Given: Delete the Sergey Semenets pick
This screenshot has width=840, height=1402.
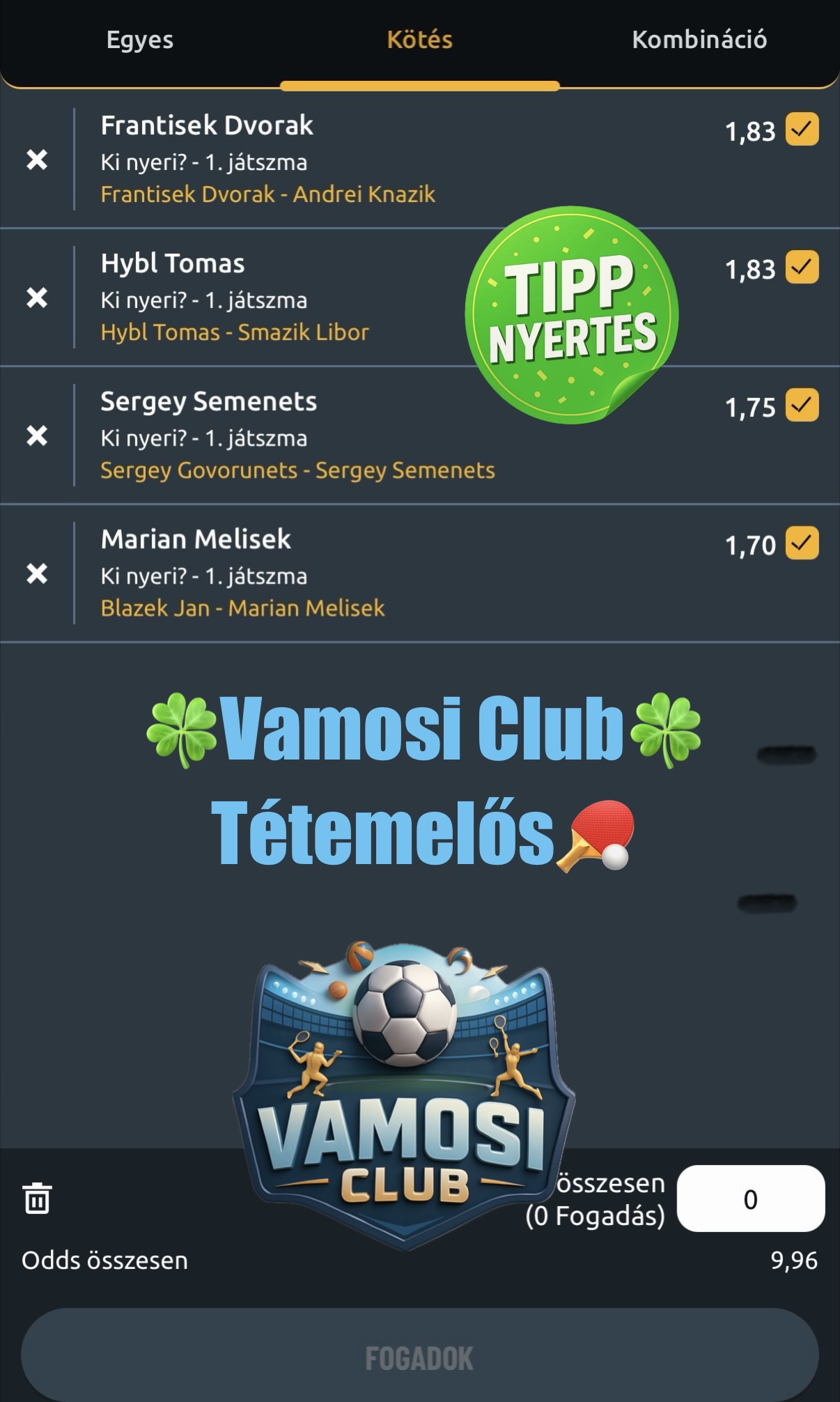Looking at the screenshot, I should [37, 436].
